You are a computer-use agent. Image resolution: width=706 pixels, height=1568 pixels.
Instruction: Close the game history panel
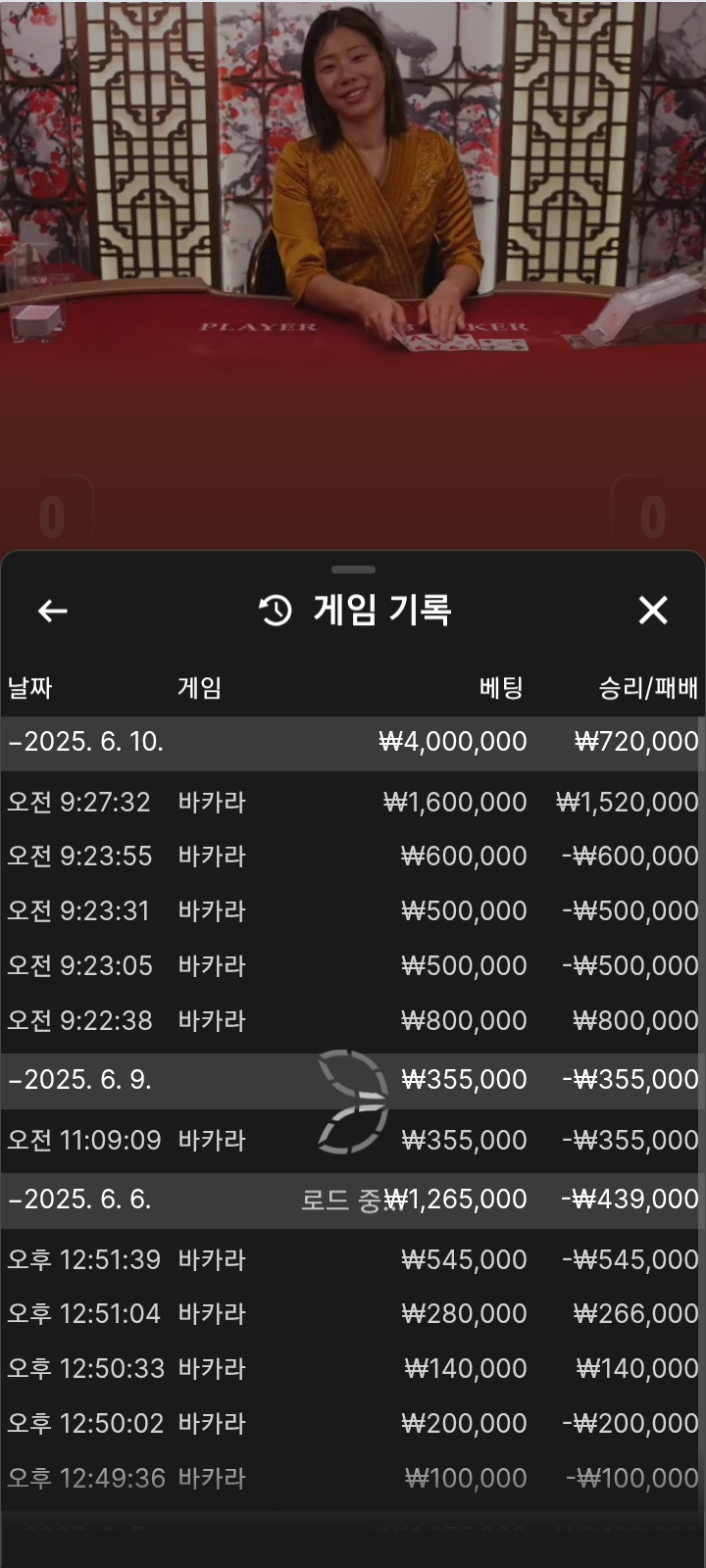[653, 611]
